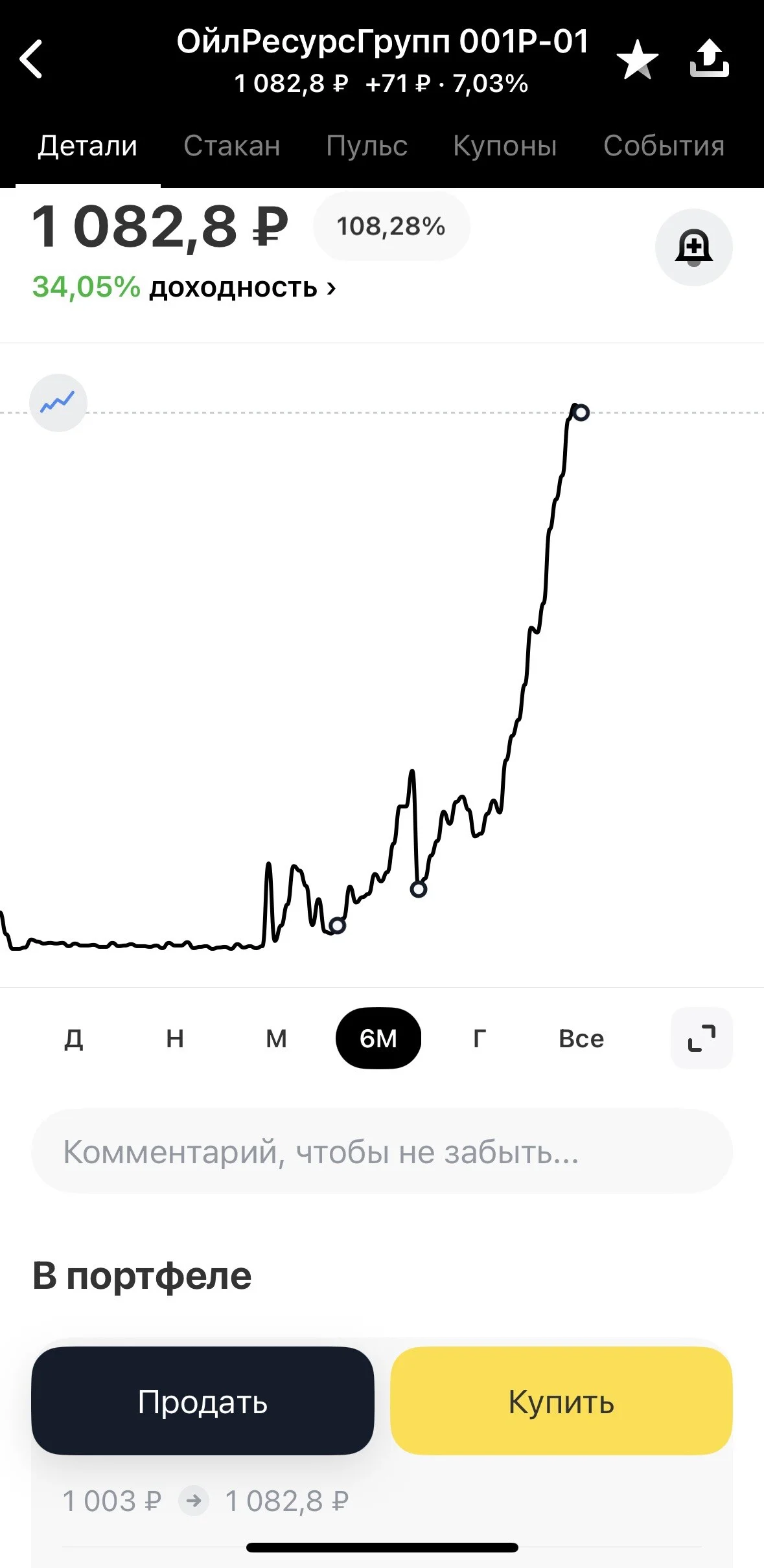Image resolution: width=764 pixels, height=1568 pixels.
Task: Tap the Продать button
Action: click(x=203, y=1402)
